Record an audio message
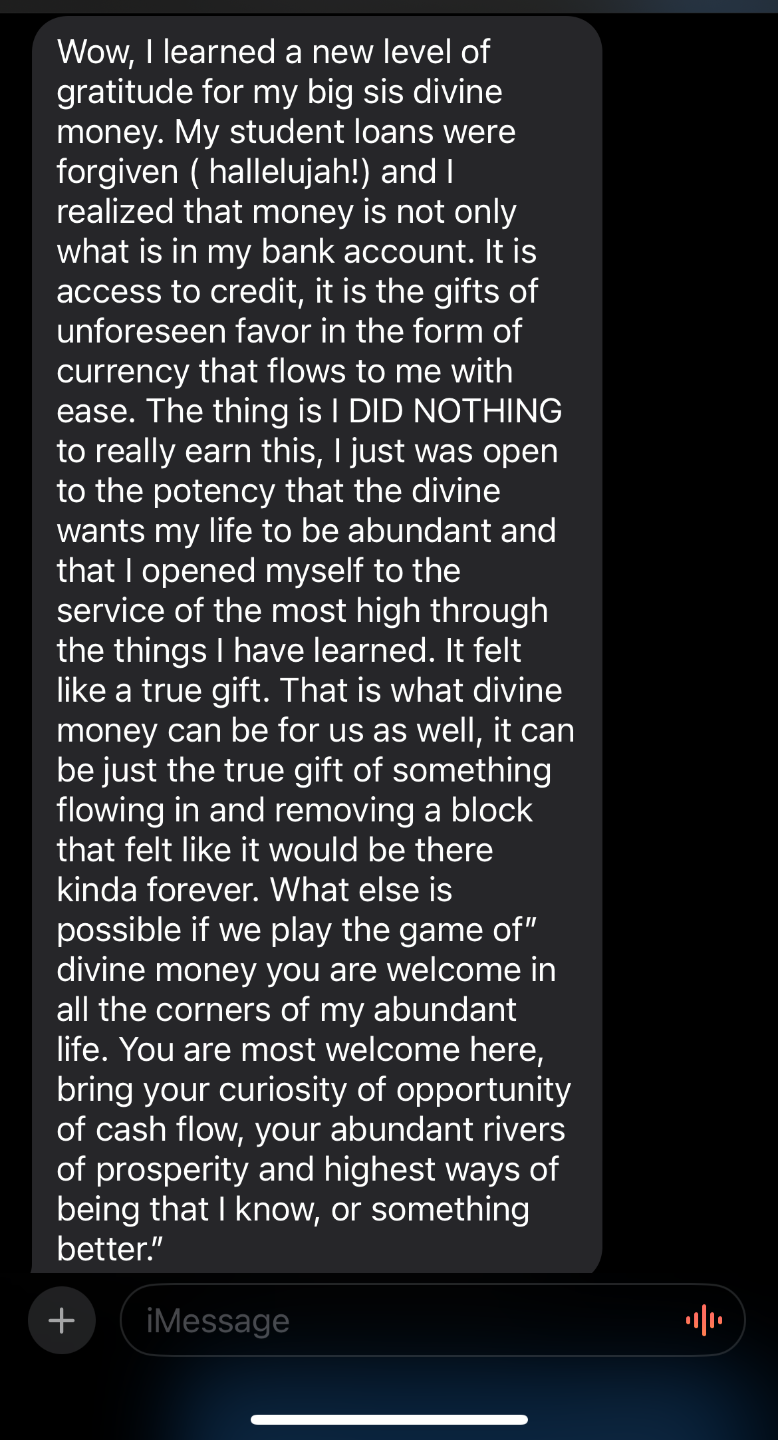Viewport: 778px width, 1440px height. (704, 1320)
